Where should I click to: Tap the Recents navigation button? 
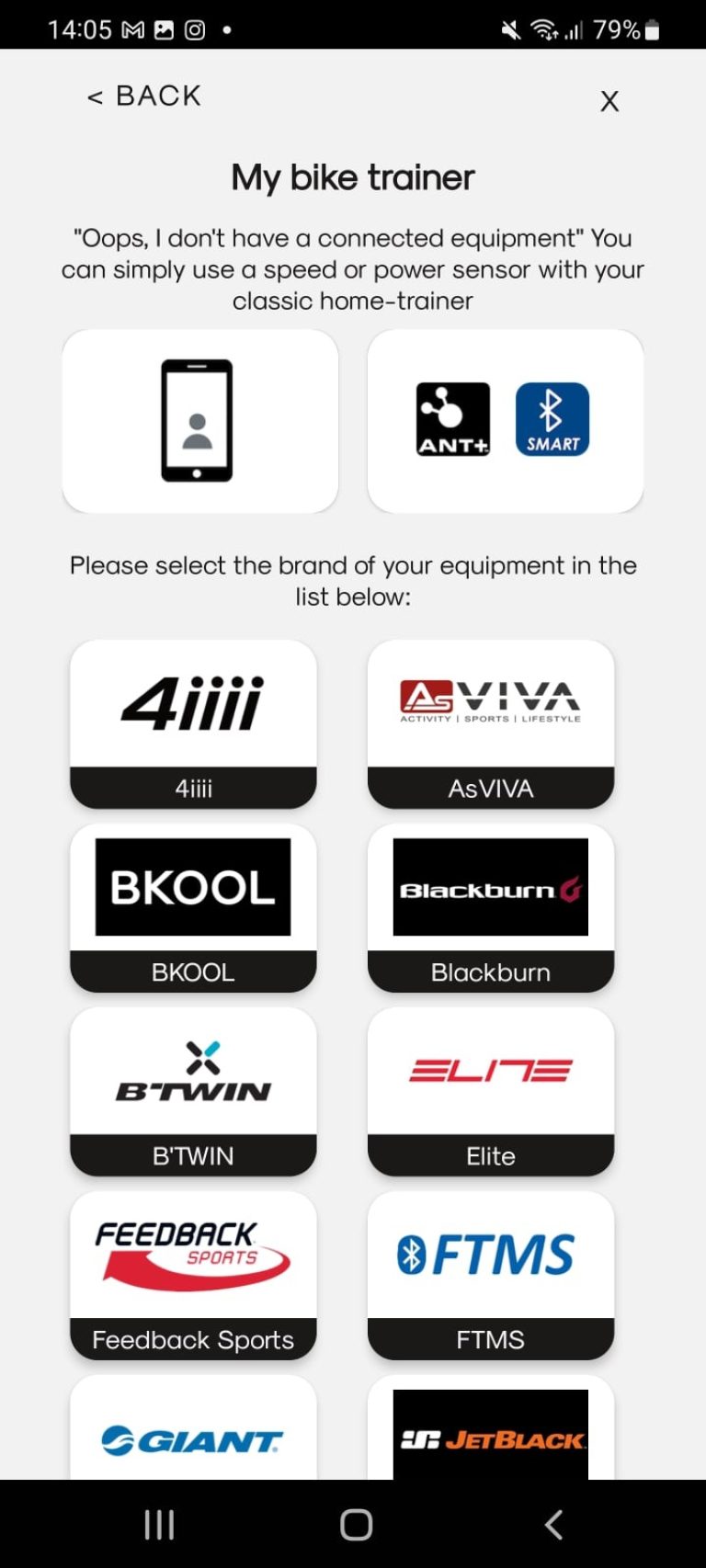click(158, 1523)
